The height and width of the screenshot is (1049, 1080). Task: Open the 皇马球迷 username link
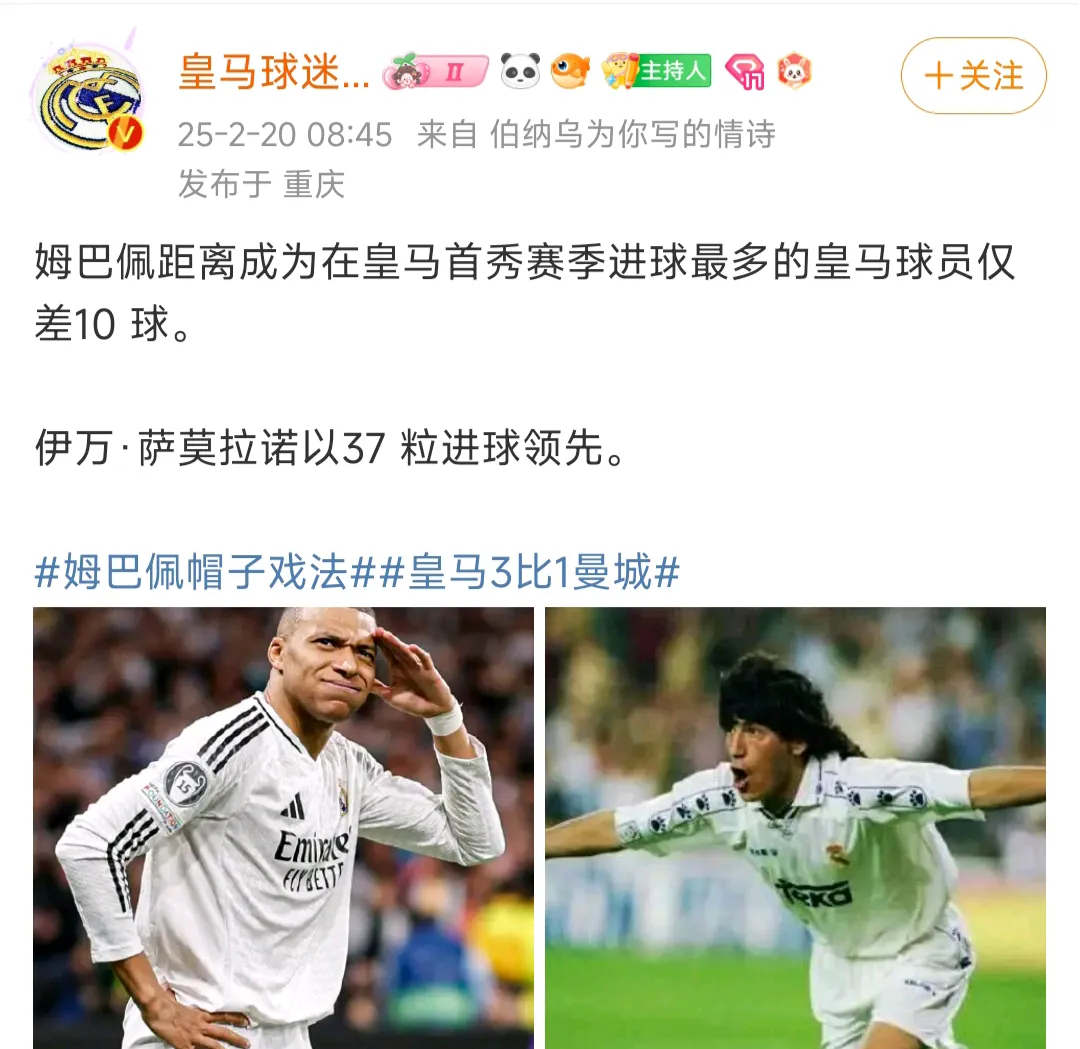coord(274,73)
